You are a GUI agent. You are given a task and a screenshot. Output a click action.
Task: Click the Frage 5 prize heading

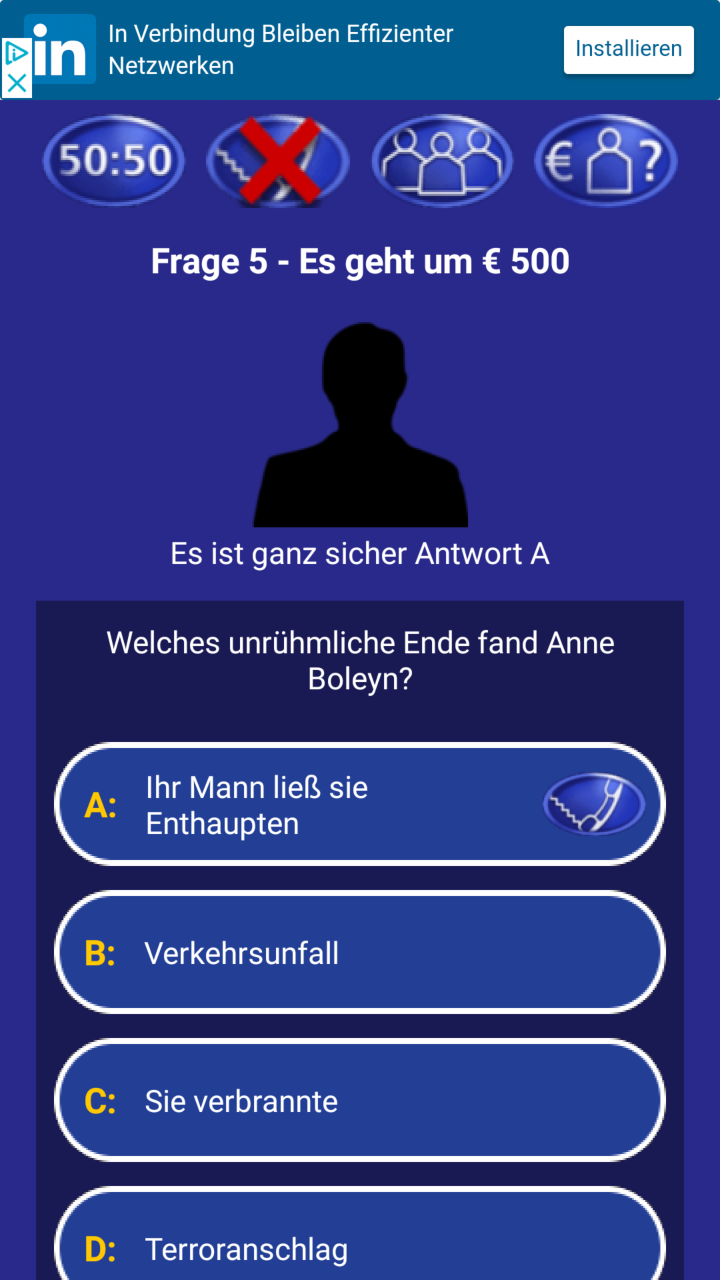pyautogui.click(x=360, y=261)
